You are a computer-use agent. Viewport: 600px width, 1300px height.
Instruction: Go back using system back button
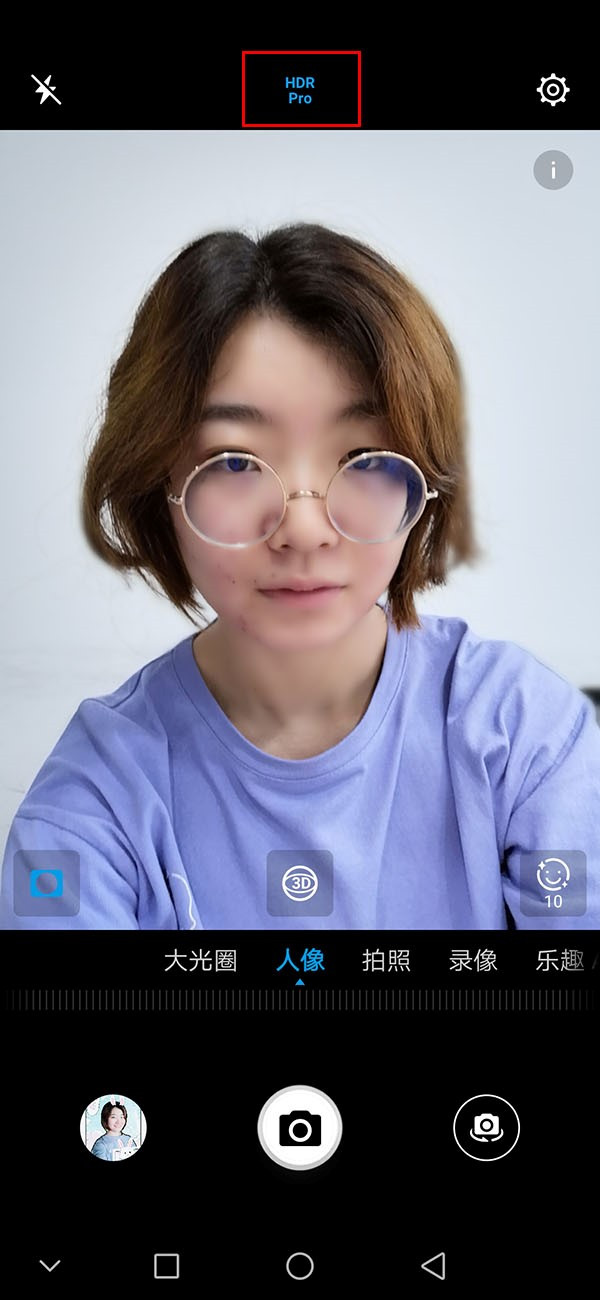433,1266
